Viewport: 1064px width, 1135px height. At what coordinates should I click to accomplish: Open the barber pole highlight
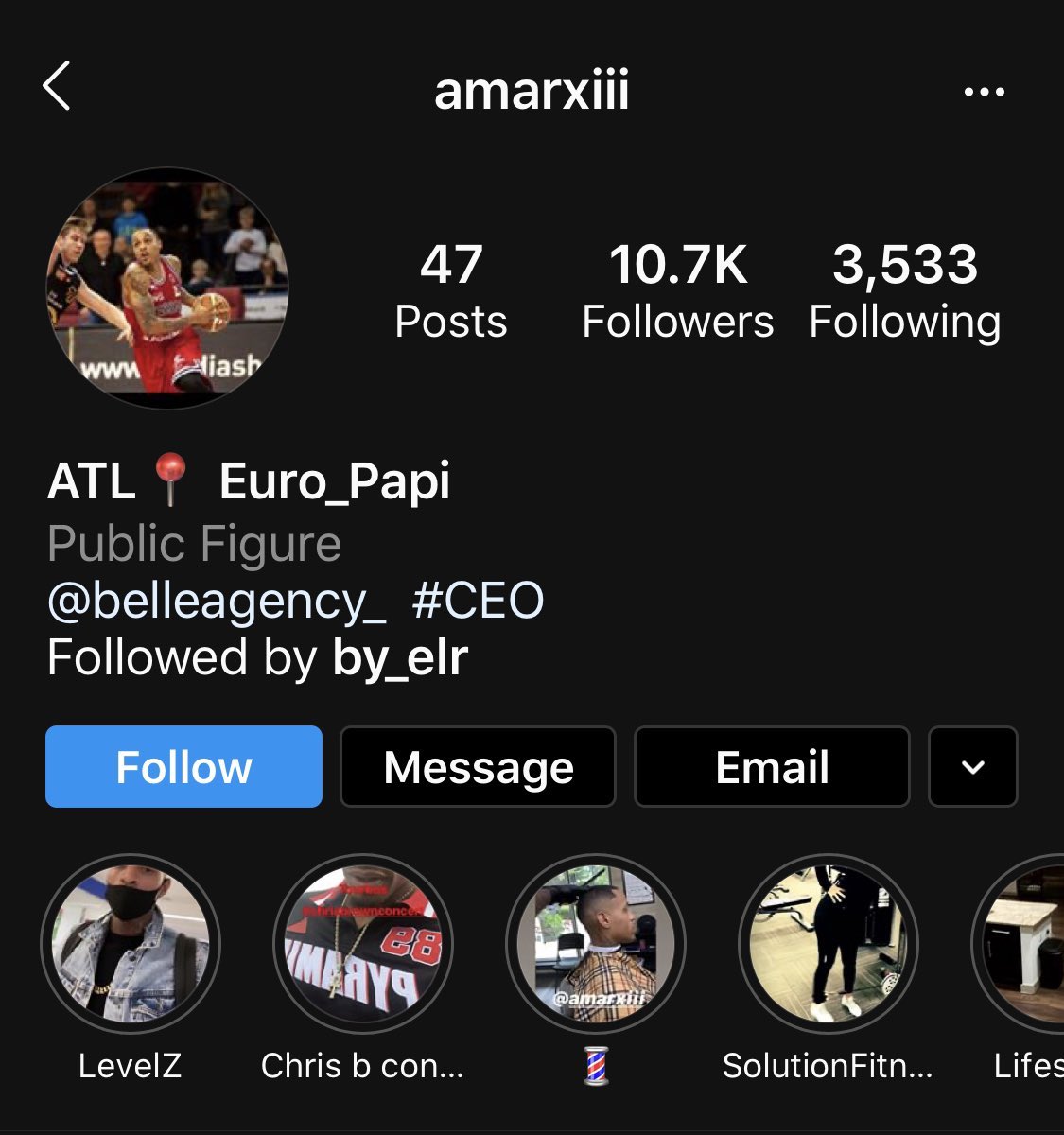click(596, 944)
